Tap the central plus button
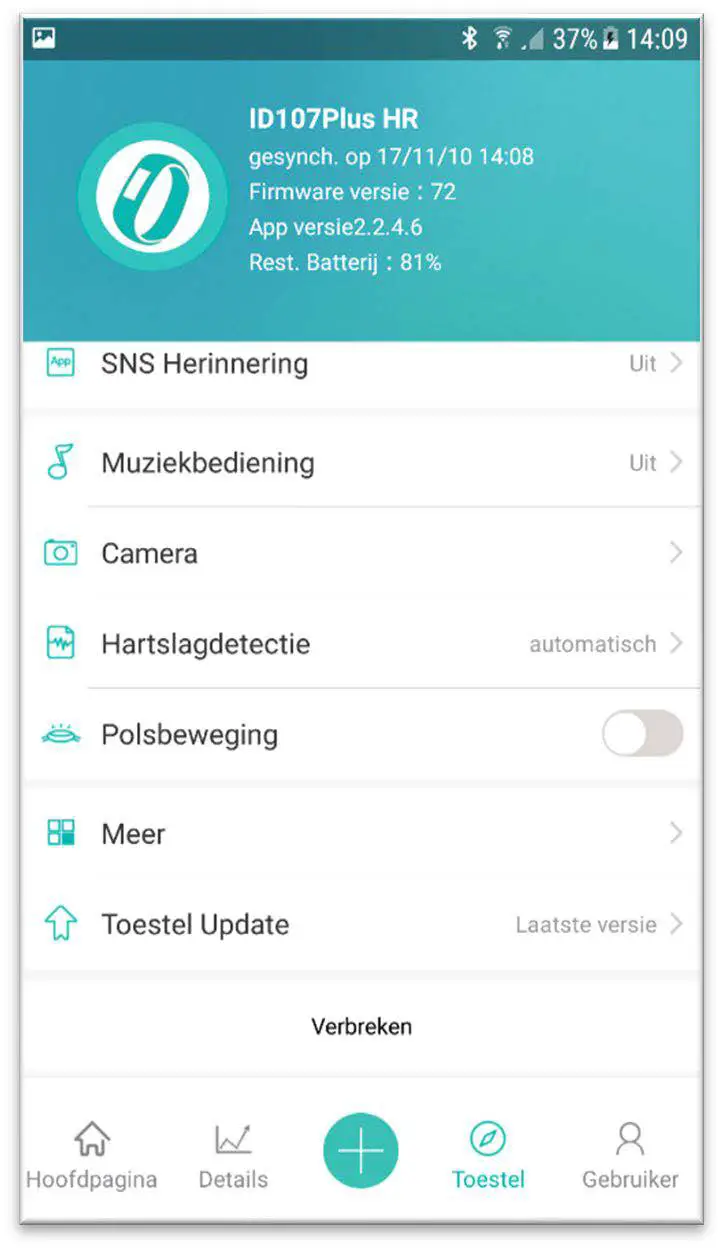723x1250 pixels. pyautogui.click(x=361, y=1150)
